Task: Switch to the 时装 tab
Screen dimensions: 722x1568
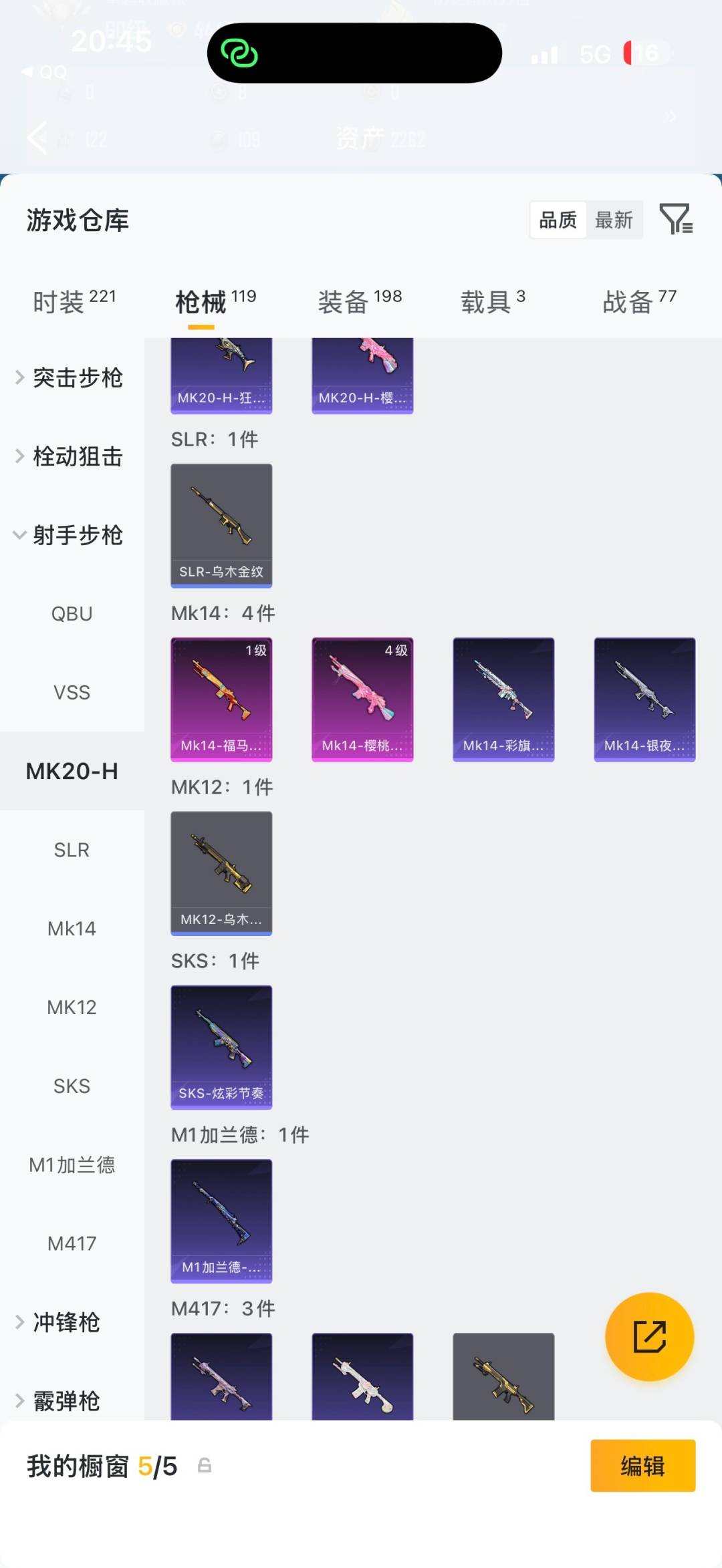Action: (x=74, y=301)
